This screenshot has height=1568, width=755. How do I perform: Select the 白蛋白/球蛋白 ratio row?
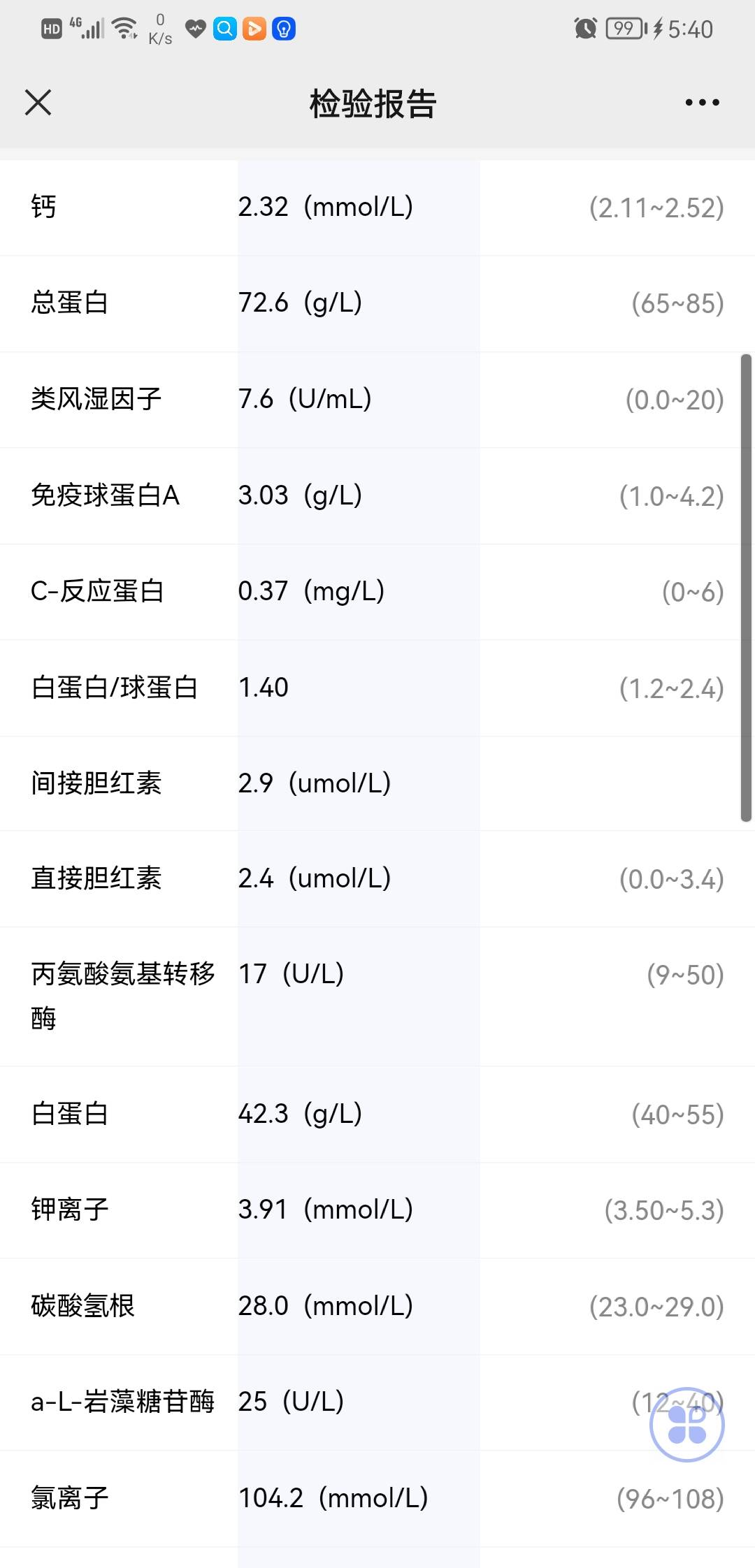tap(377, 688)
